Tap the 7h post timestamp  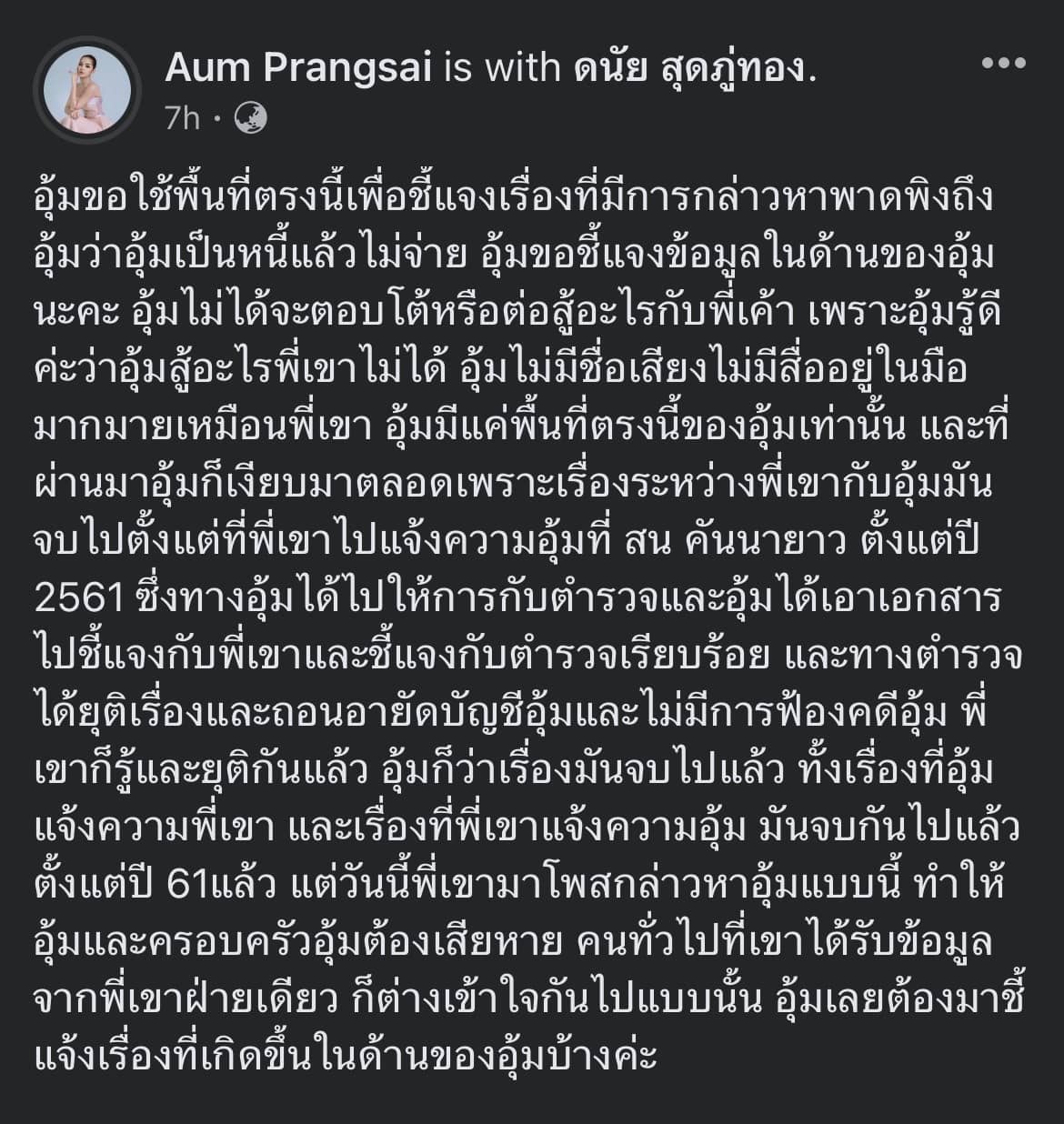(182, 117)
